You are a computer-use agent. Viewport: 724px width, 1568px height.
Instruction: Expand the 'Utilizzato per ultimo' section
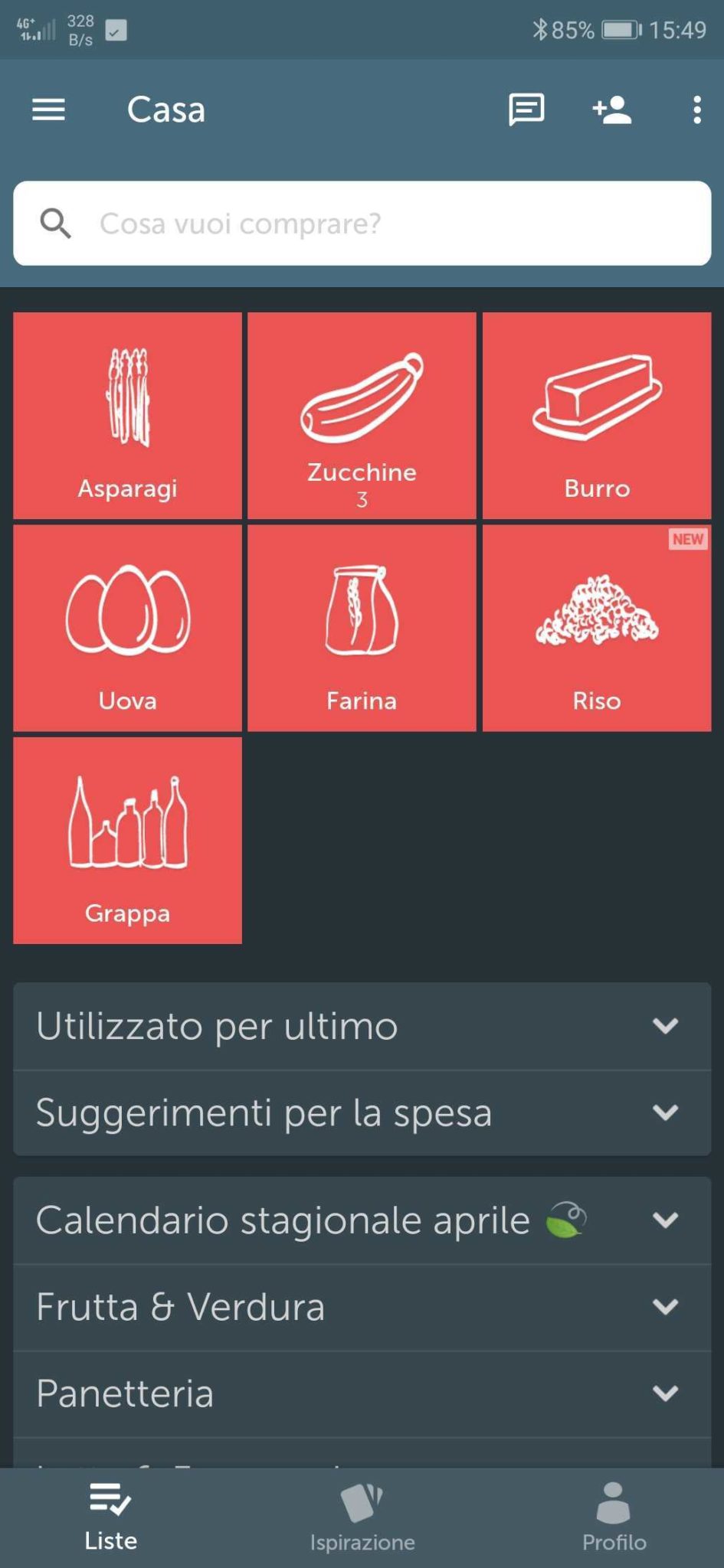point(362,1026)
